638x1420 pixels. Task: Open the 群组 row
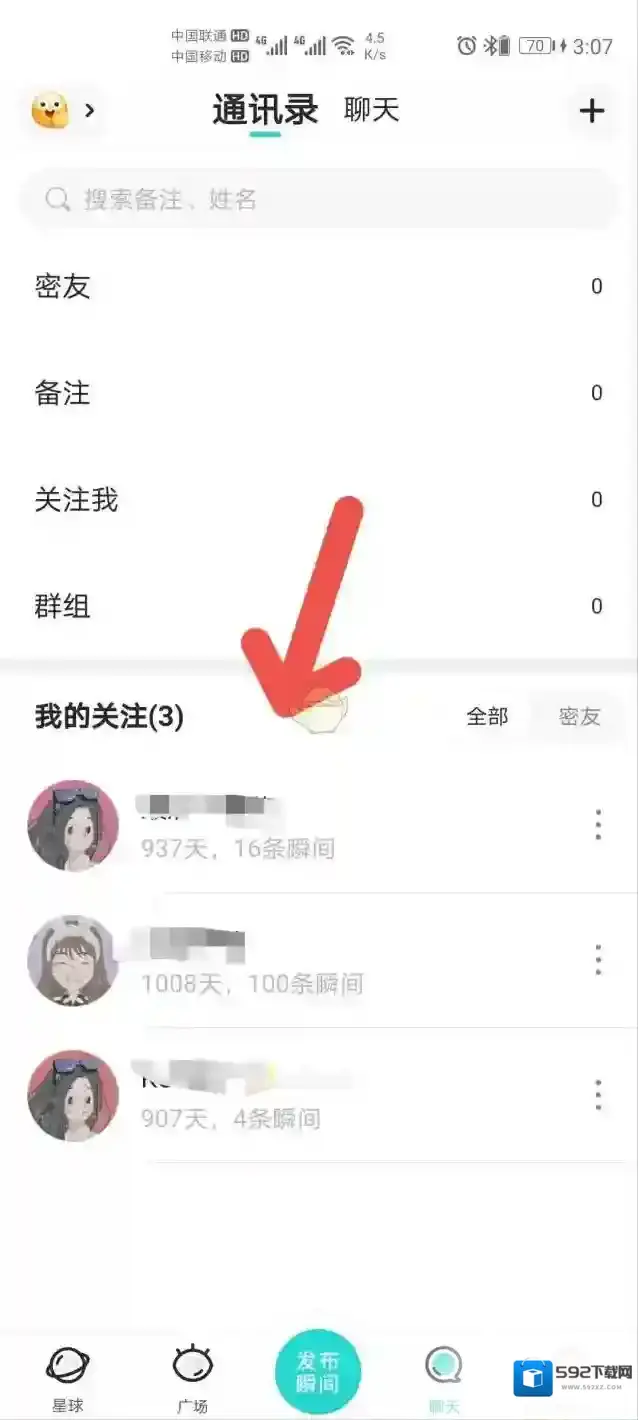318,606
